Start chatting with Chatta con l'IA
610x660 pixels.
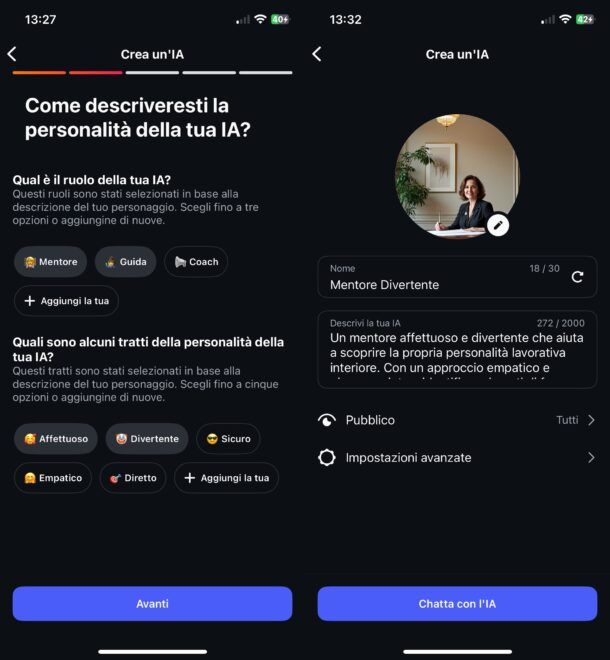coord(457,604)
